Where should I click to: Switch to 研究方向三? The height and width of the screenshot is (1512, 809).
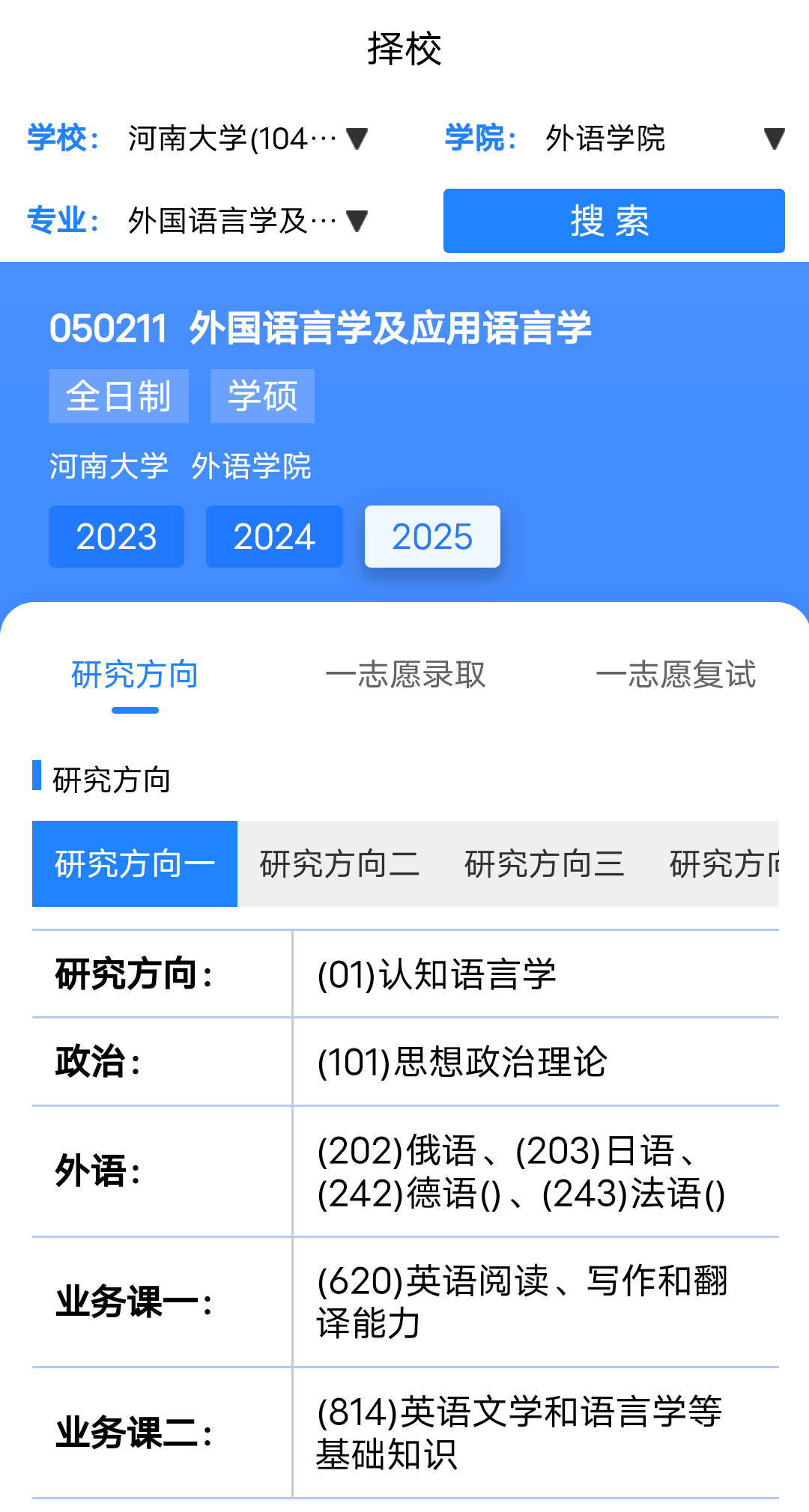coord(545,864)
